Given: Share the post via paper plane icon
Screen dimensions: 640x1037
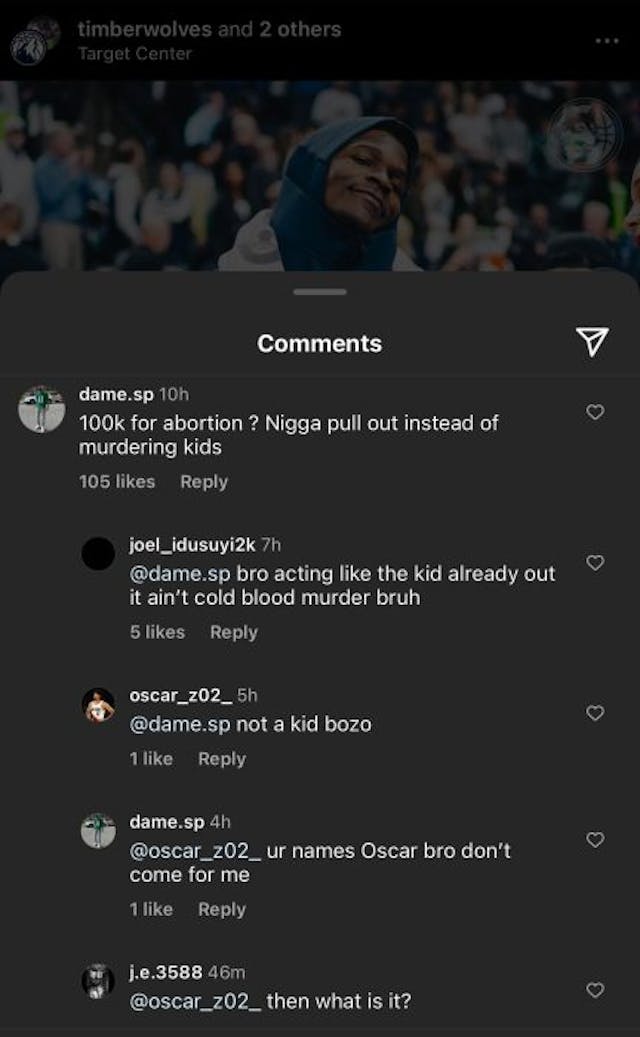Looking at the screenshot, I should point(592,342).
